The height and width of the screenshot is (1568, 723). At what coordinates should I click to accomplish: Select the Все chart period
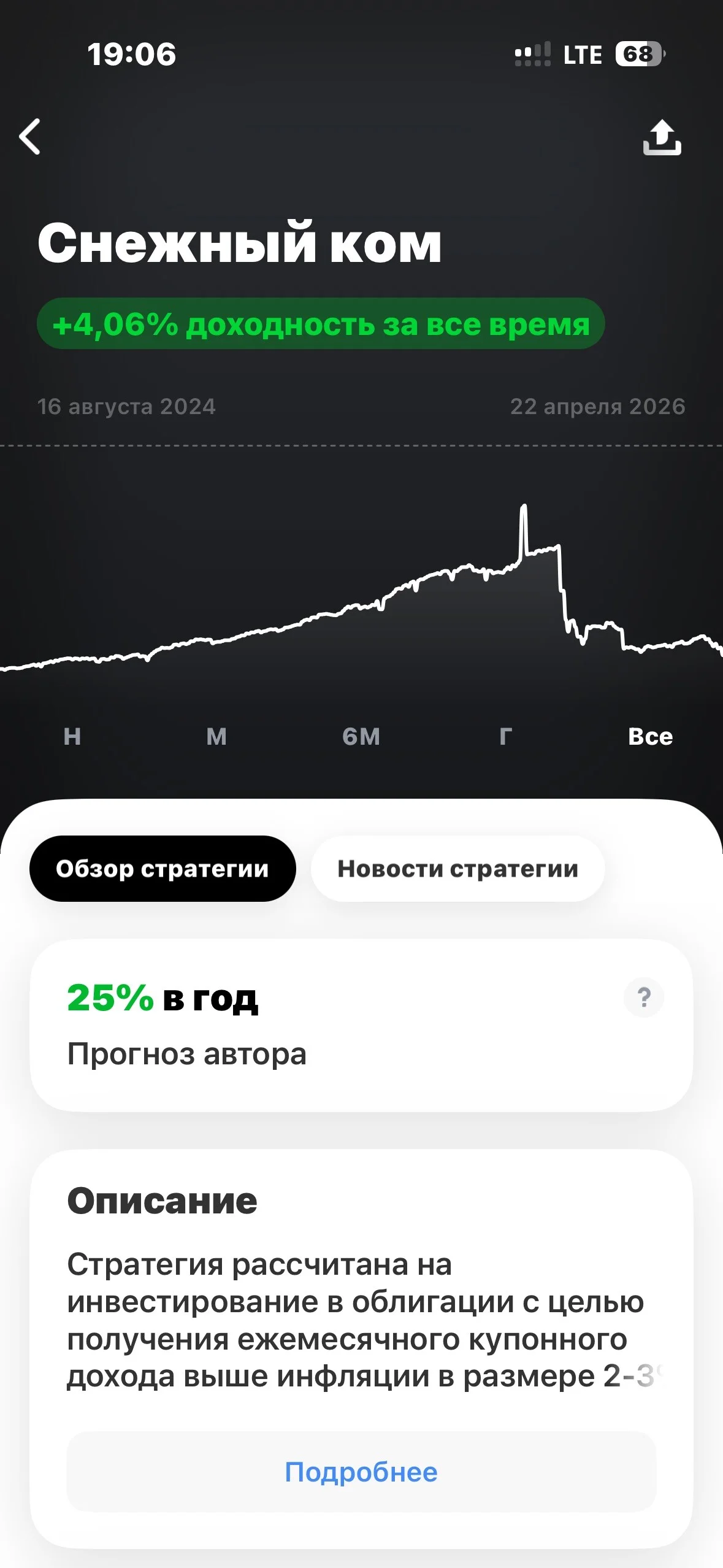[650, 736]
